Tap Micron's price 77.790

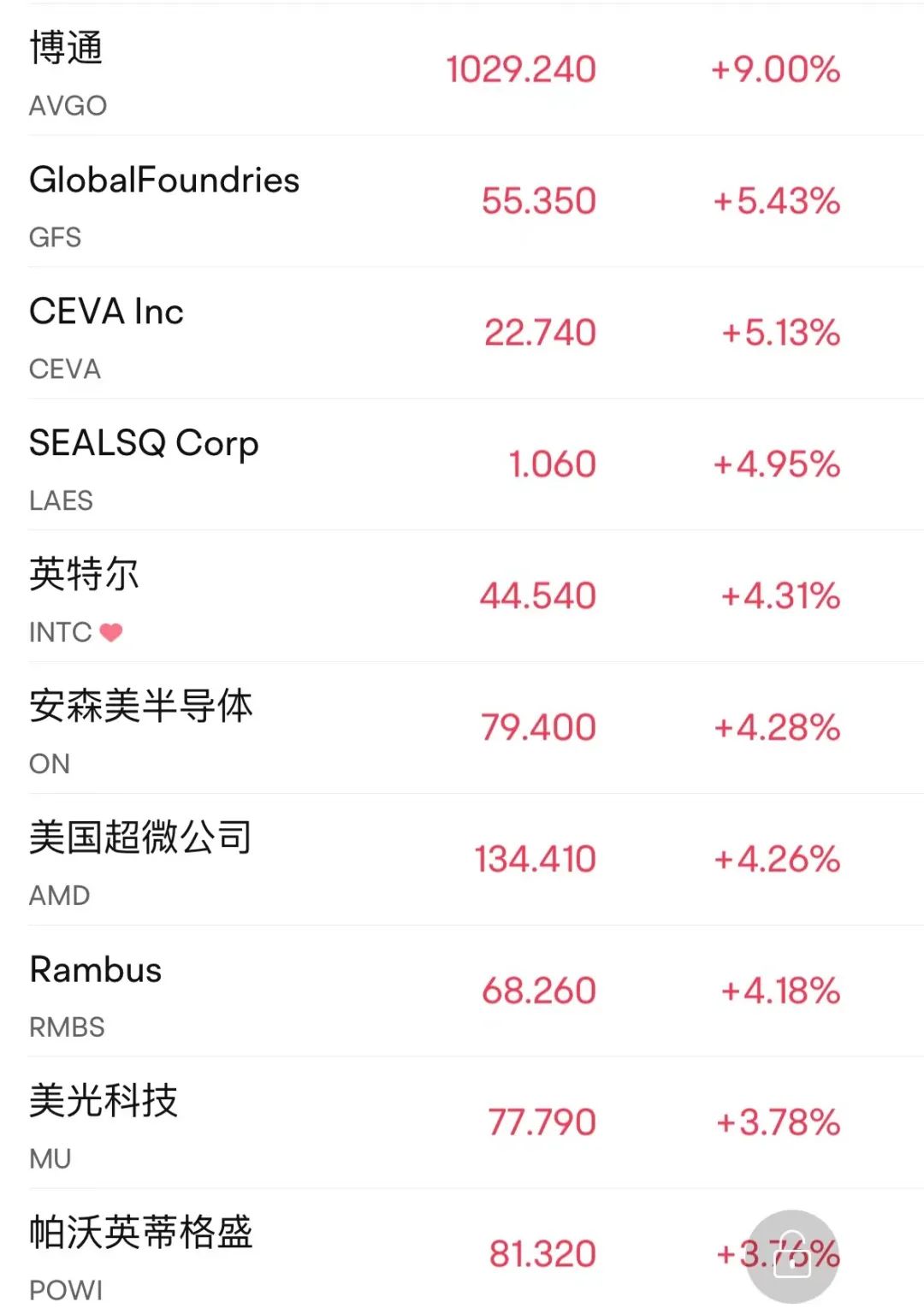541,1122
